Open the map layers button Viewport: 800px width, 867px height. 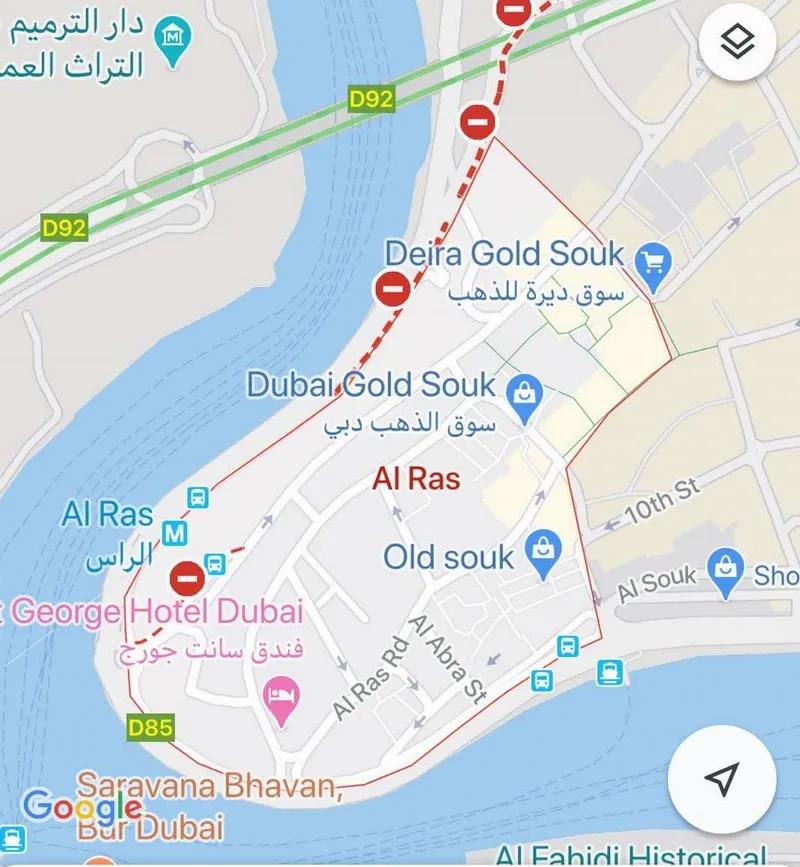coord(738,42)
